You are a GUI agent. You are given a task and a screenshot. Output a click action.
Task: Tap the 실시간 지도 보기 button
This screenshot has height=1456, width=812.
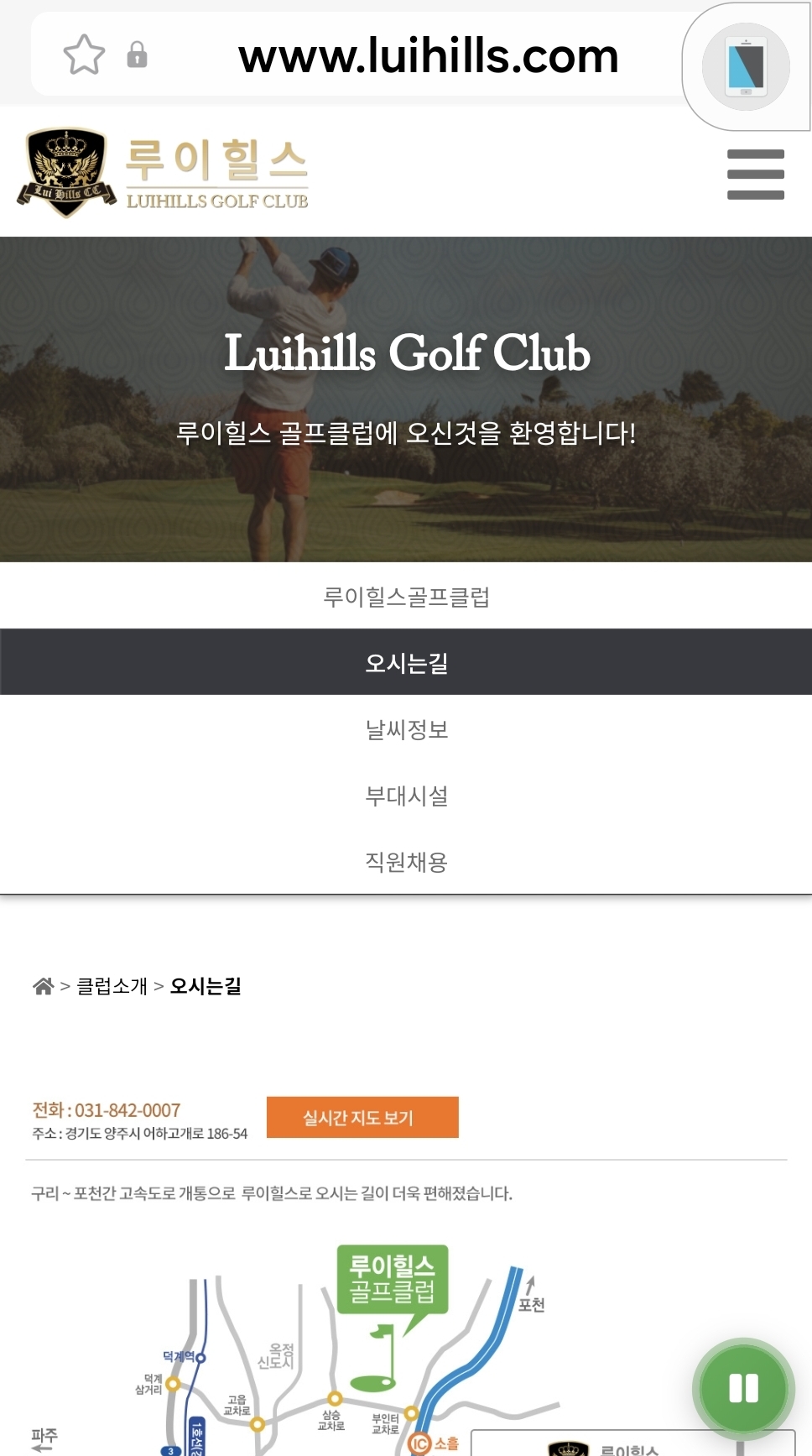(362, 1118)
